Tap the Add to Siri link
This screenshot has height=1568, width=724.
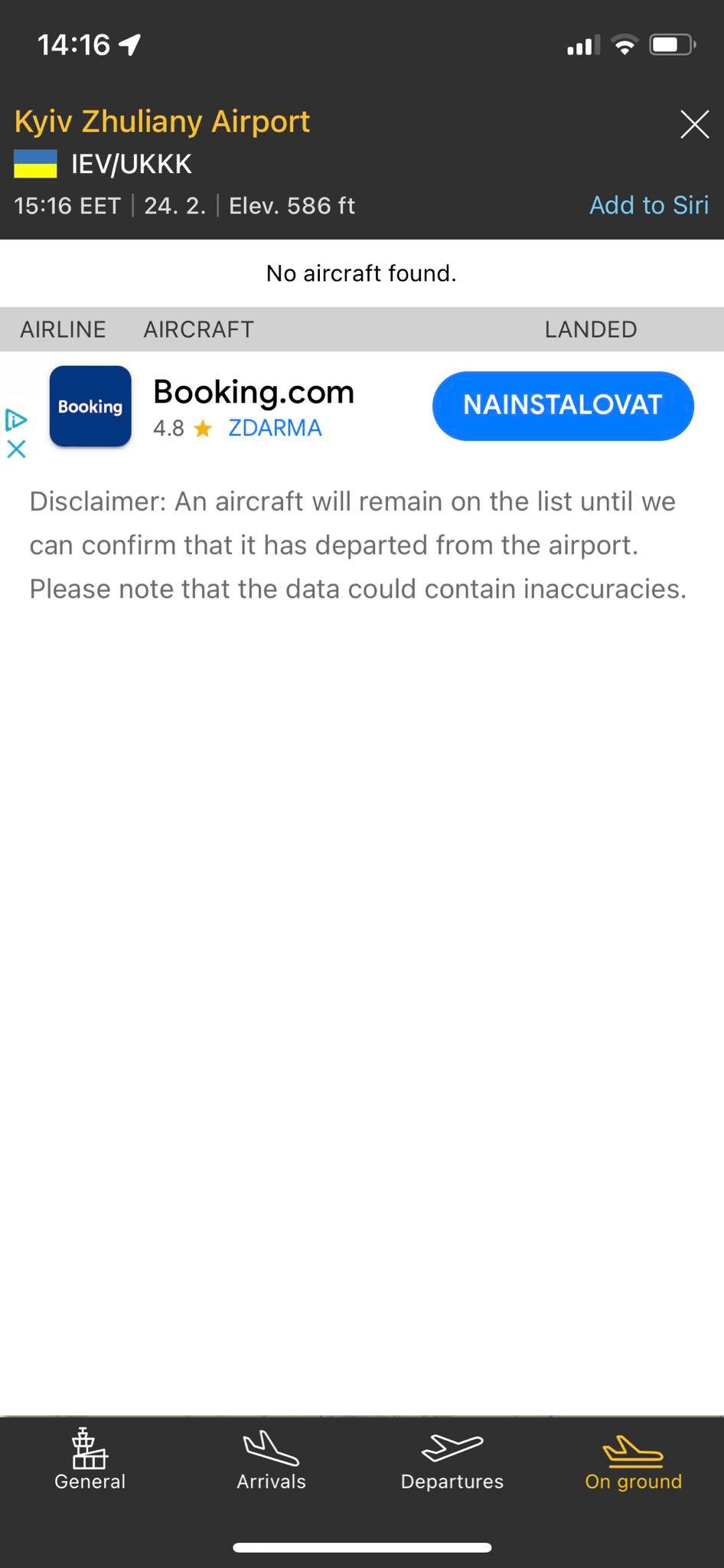coord(649,205)
